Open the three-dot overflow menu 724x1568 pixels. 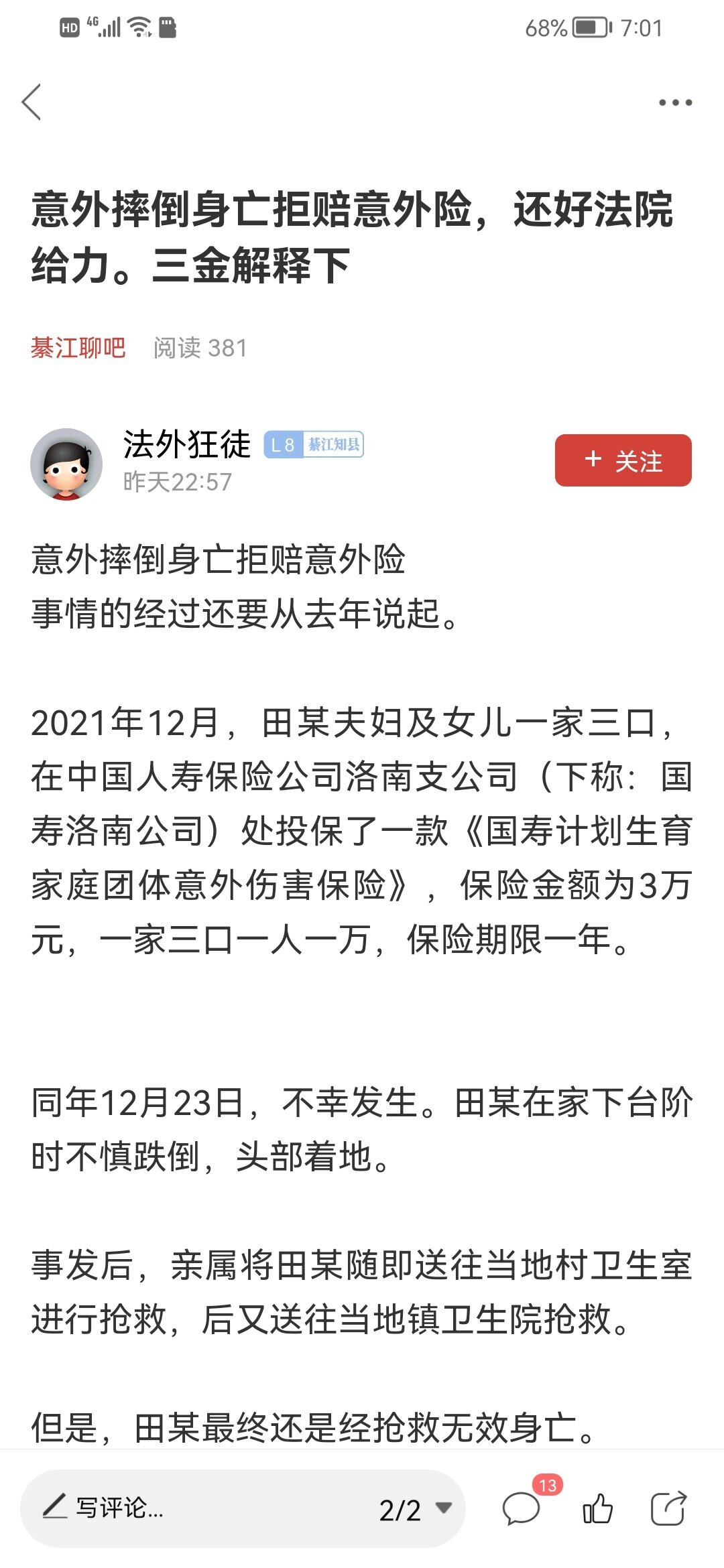pos(674,103)
